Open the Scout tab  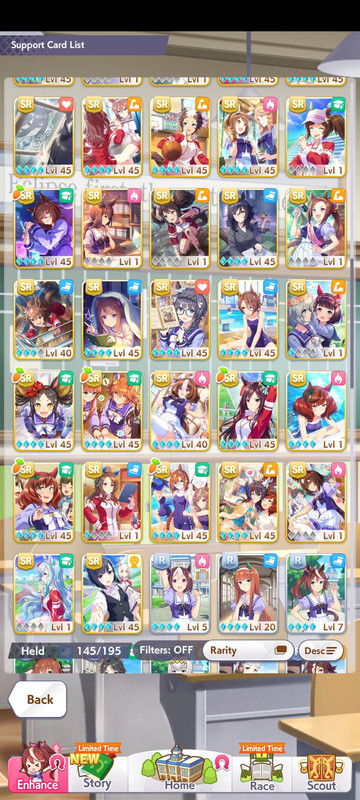pos(321,768)
